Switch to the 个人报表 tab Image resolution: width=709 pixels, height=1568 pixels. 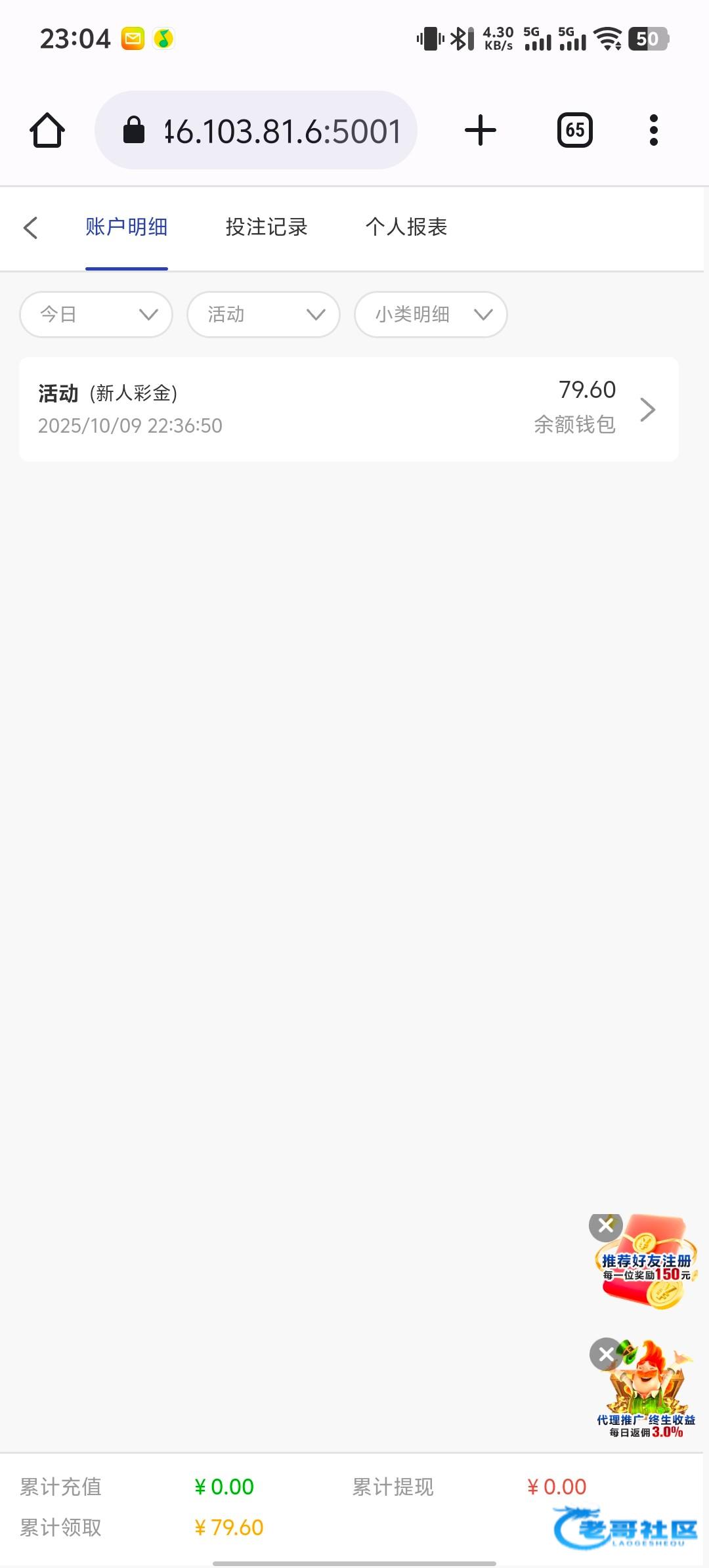point(406,227)
